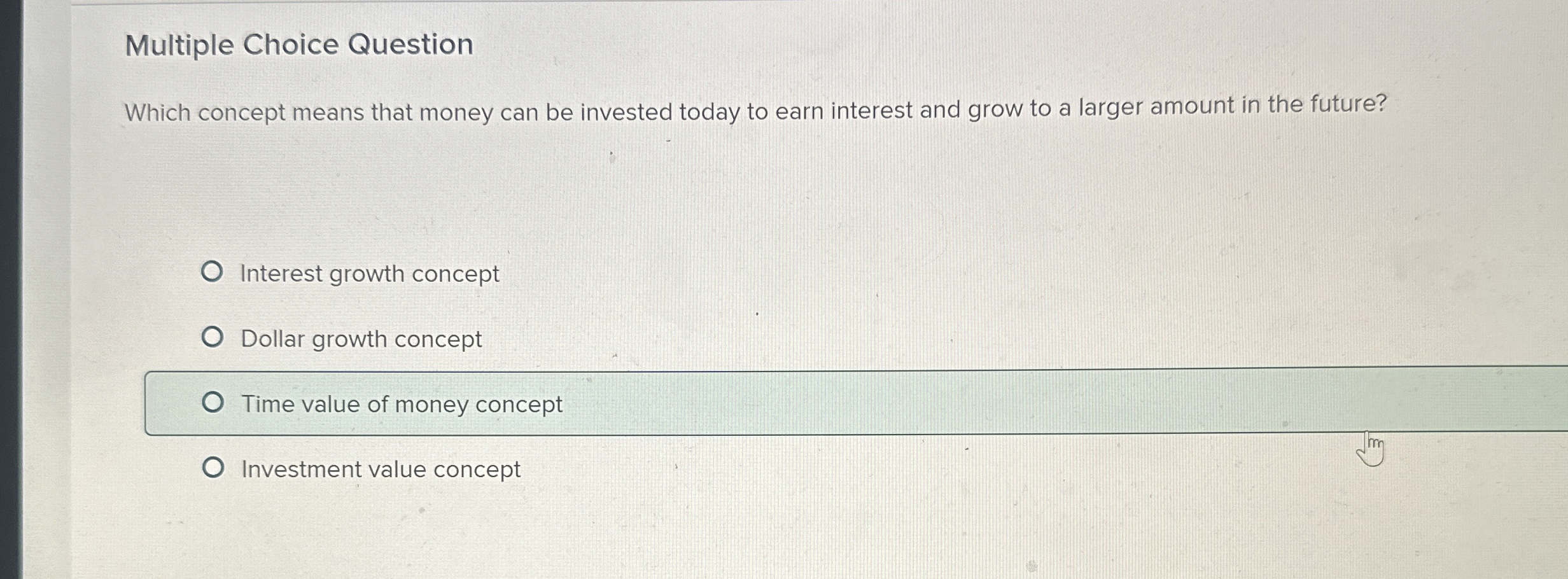Image resolution: width=1568 pixels, height=579 pixels.
Task: Select the Interest growth concept option
Action: (212, 272)
